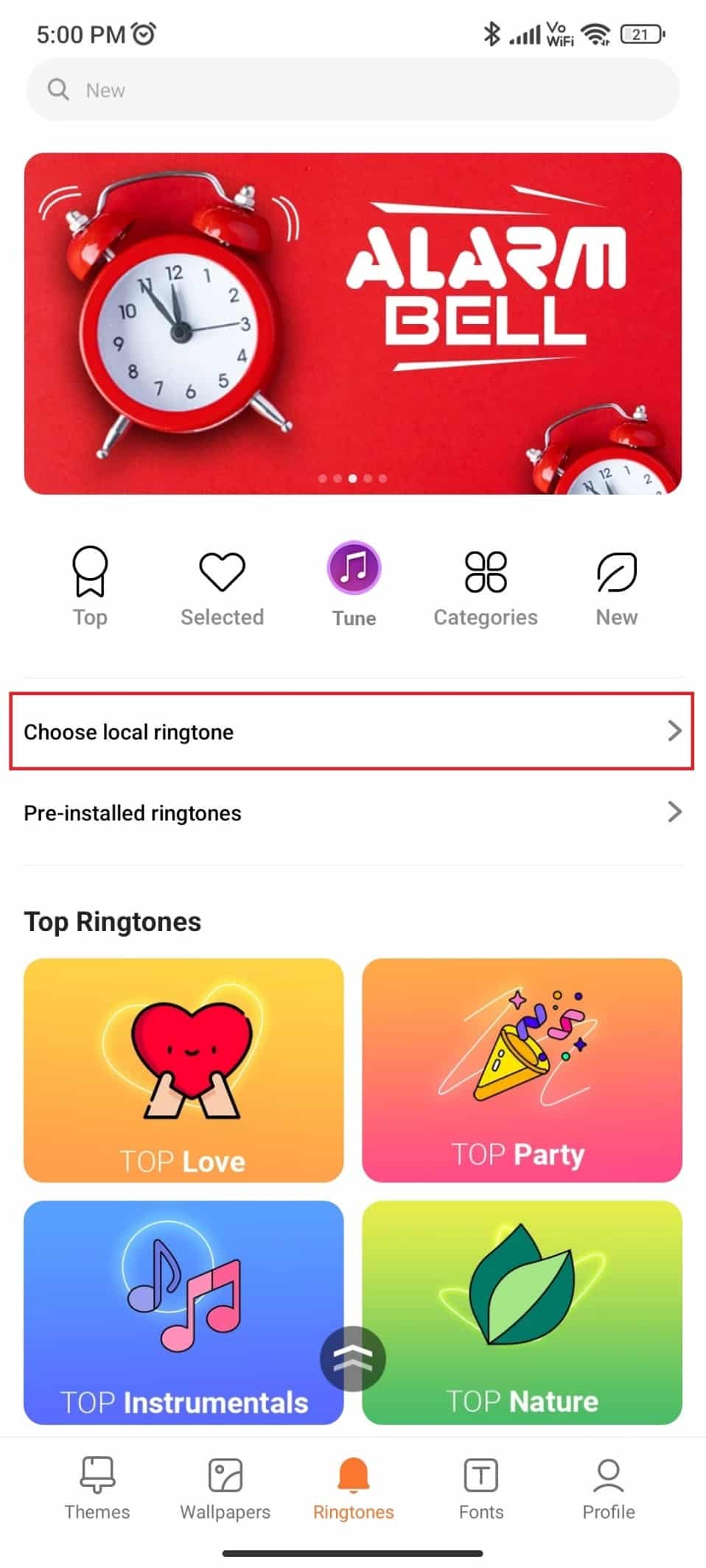Open the TOP Love card
This screenshot has width=706, height=1568.
click(x=184, y=1069)
